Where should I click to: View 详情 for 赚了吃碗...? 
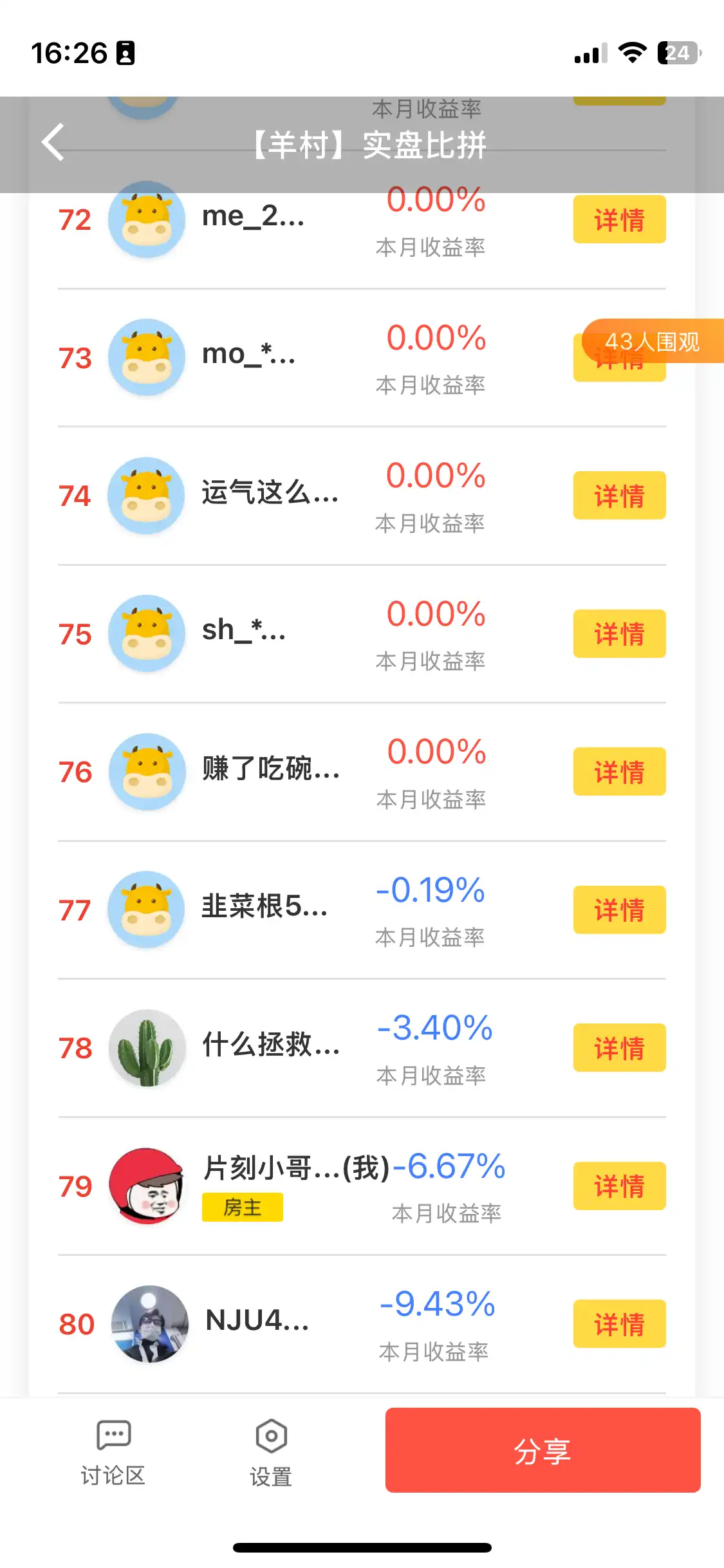(x=619, y=772)
